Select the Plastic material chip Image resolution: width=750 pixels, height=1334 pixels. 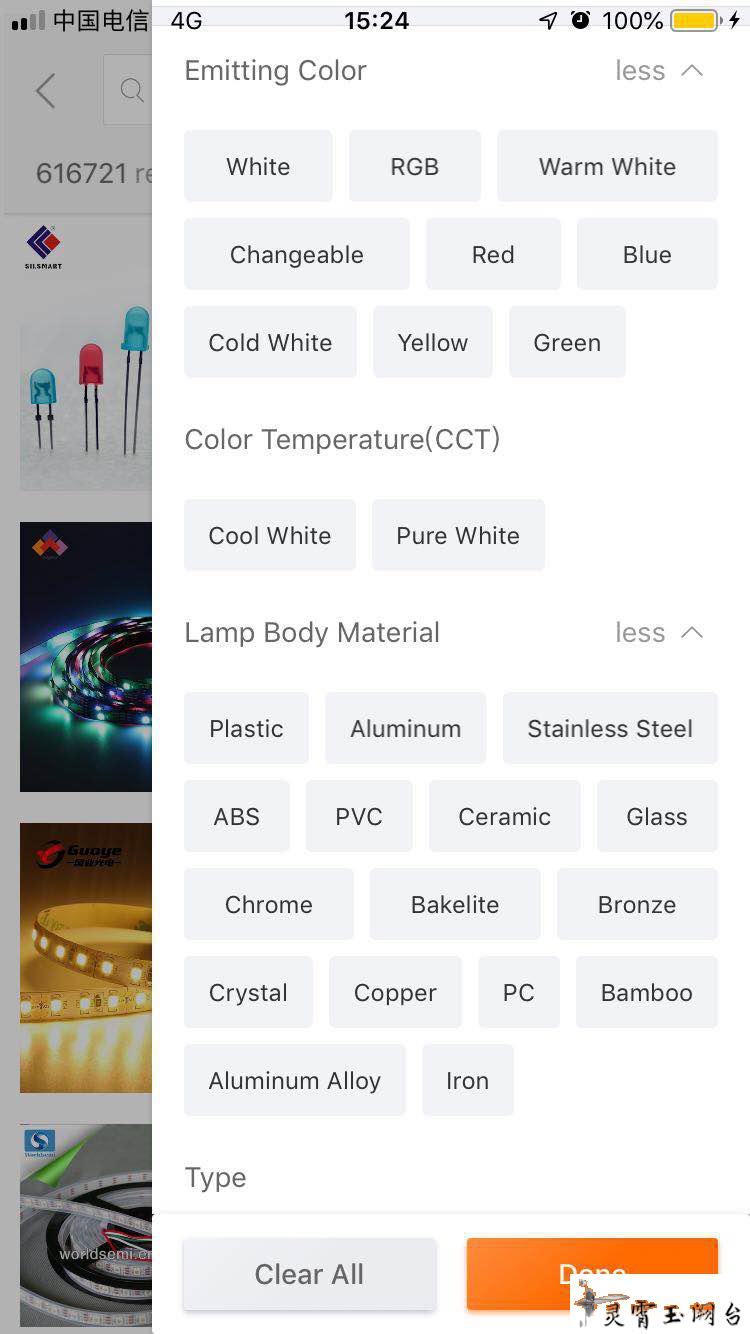(x=246, y=728)
